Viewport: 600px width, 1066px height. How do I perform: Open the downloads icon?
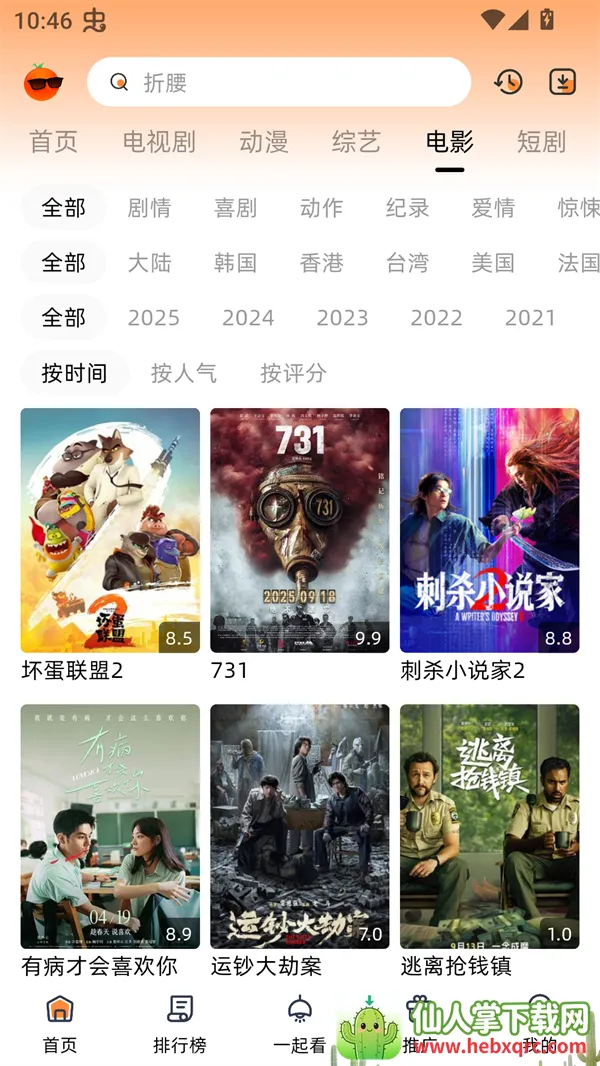pyautogui.click(x=563, y=82)
